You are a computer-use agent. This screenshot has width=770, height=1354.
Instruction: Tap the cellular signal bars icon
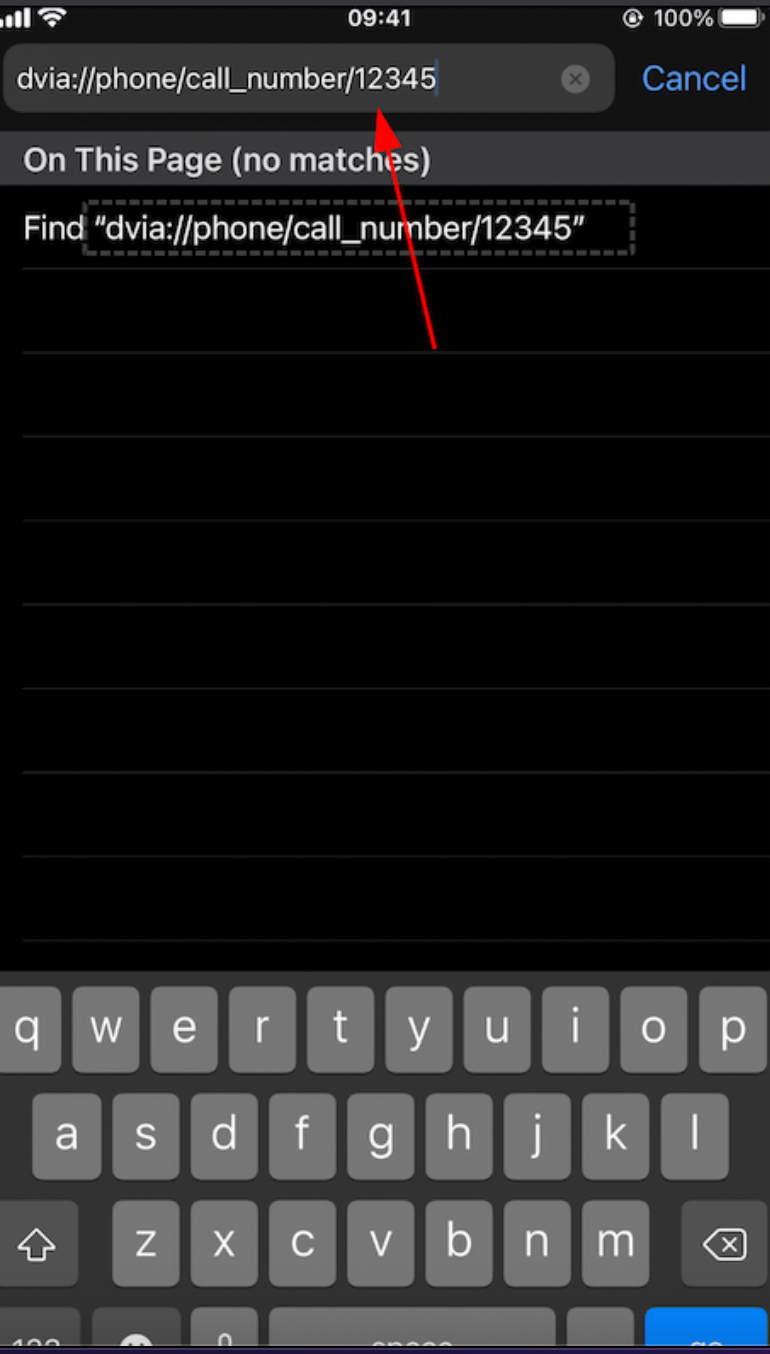[15, 17]
